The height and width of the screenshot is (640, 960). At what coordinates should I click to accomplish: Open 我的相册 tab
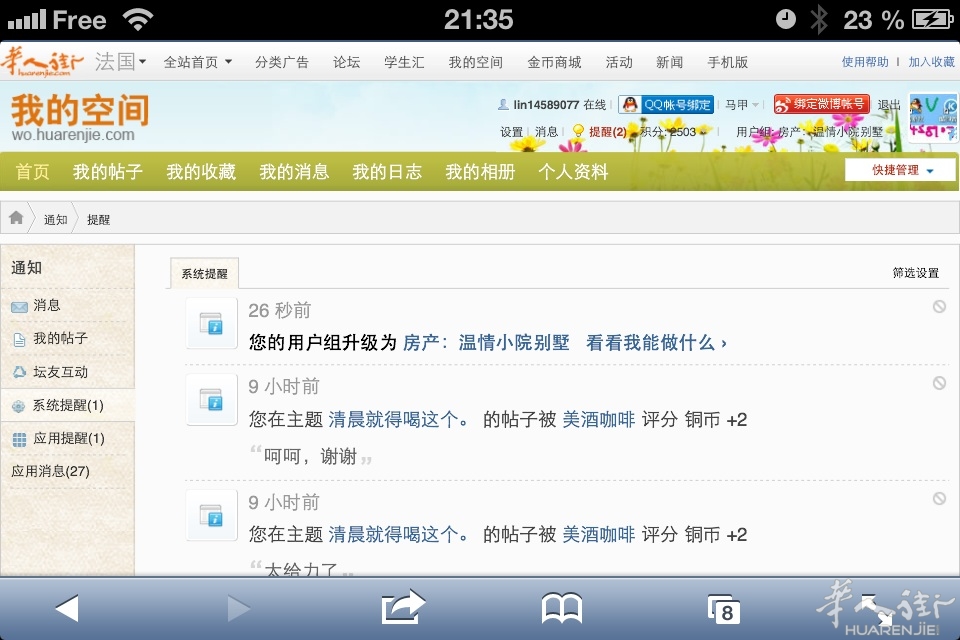[480, 171]
